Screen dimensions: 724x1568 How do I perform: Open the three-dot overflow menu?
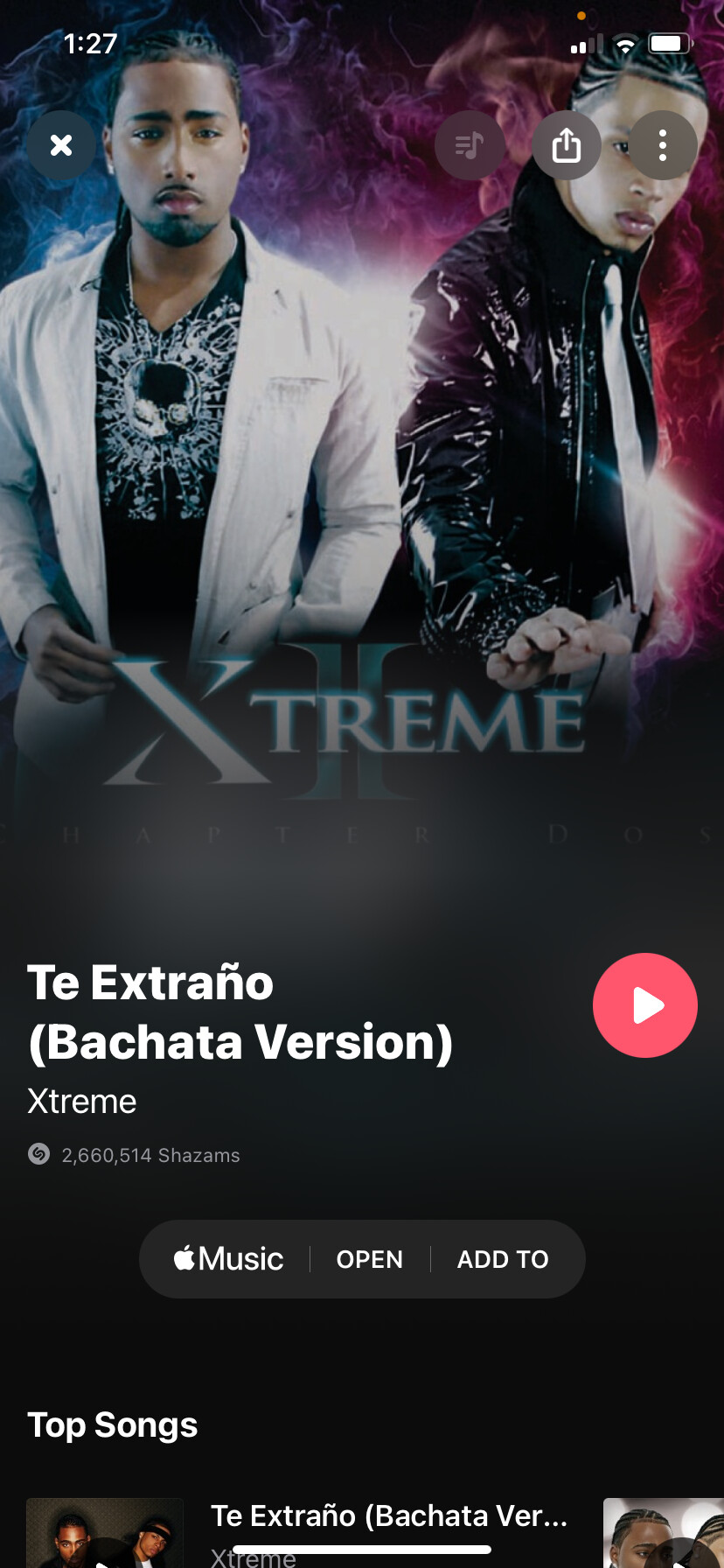(x=663, y=145)
